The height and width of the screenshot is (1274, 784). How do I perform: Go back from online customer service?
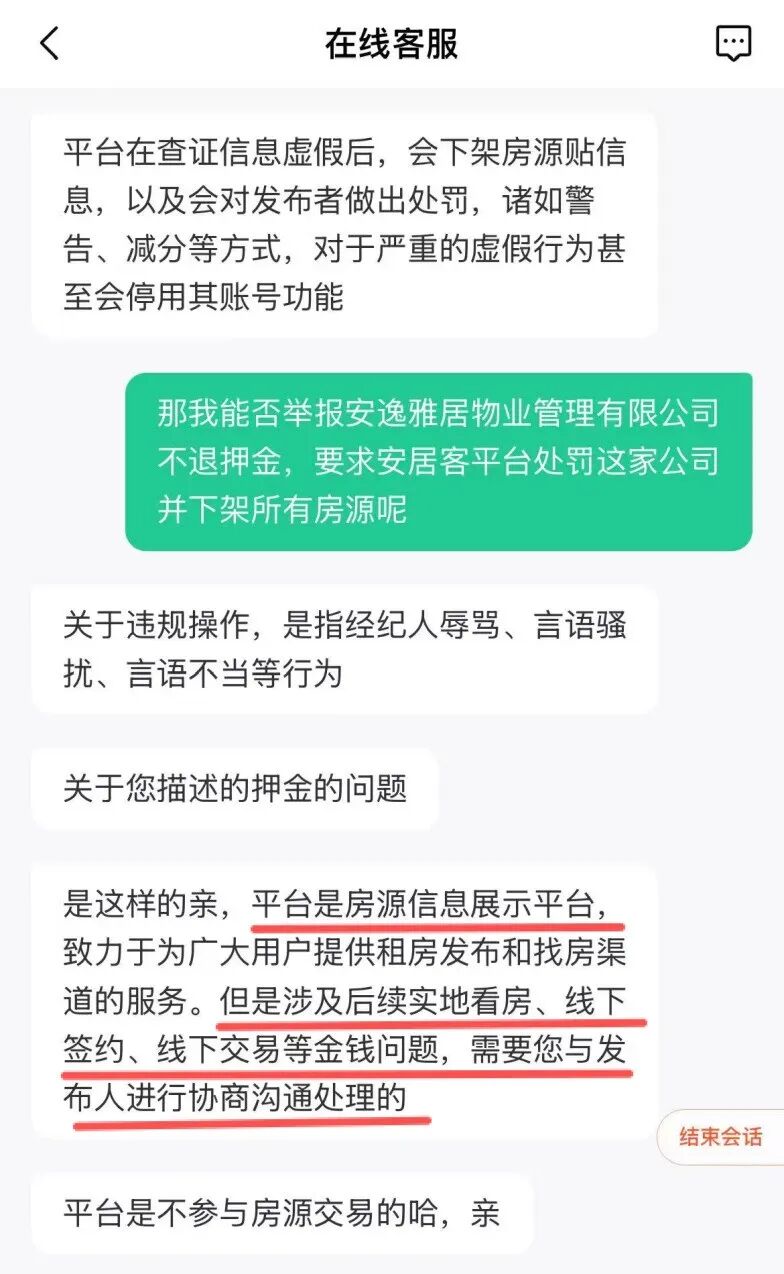(49, 43)
